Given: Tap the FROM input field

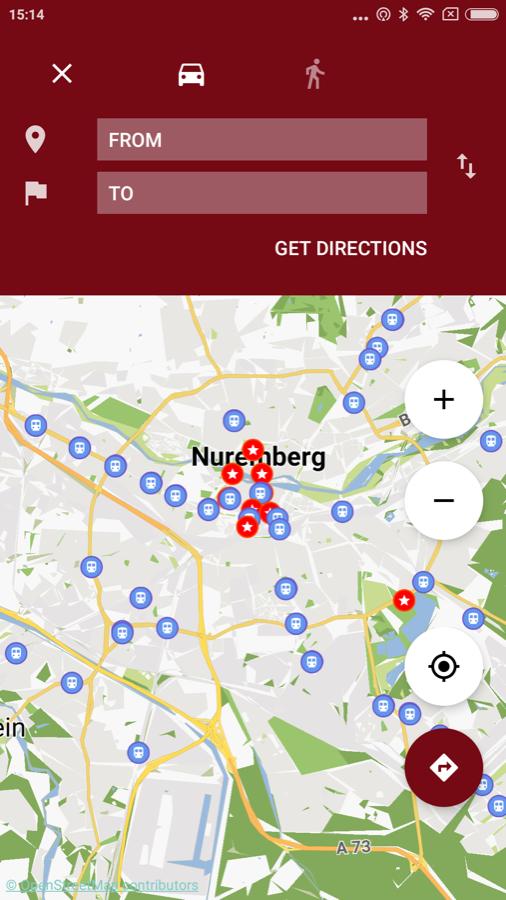Looking at the screenshot, I should [262, 139].
